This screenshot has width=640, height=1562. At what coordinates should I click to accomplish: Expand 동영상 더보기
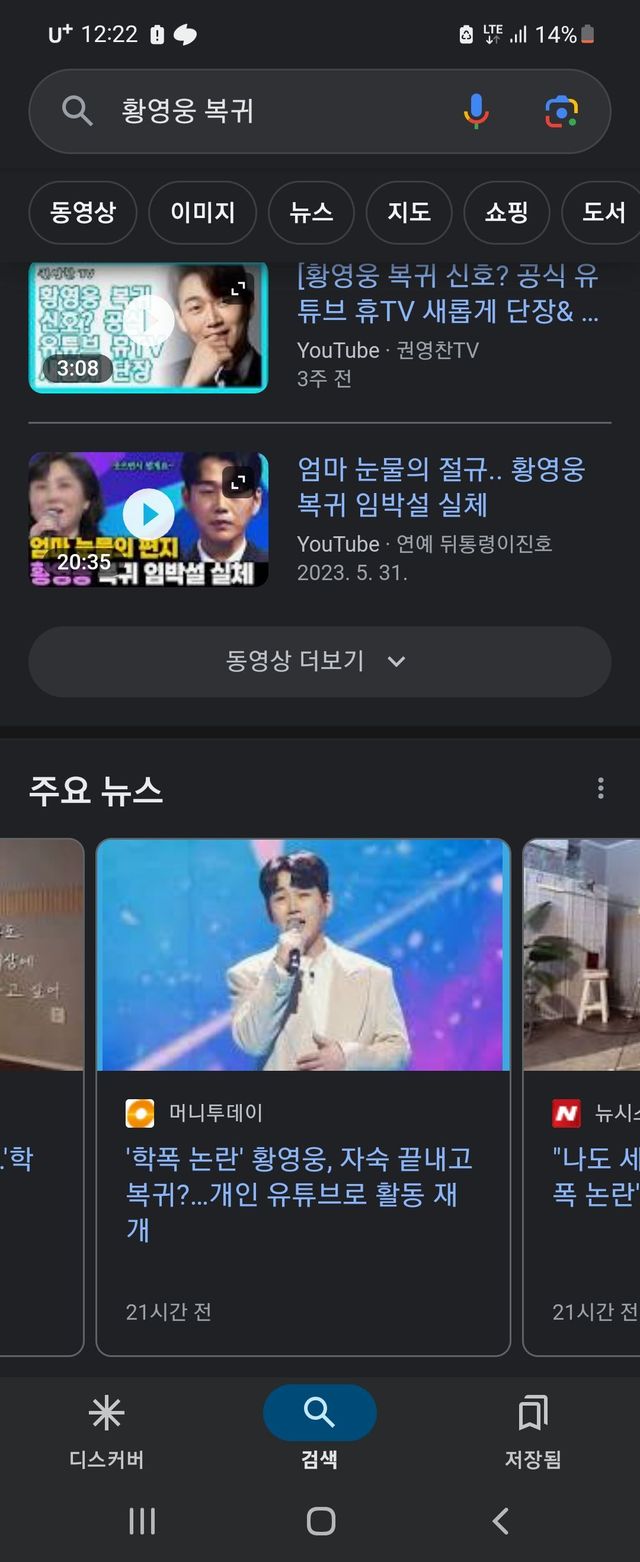319,661
